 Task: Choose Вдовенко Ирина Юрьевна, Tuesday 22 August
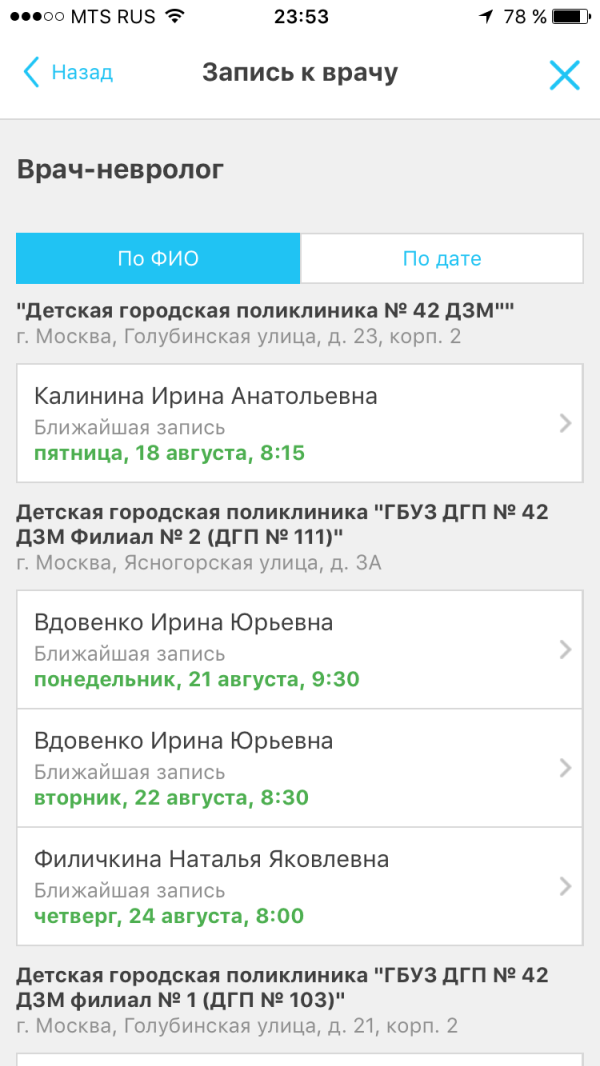click(299, 768)
